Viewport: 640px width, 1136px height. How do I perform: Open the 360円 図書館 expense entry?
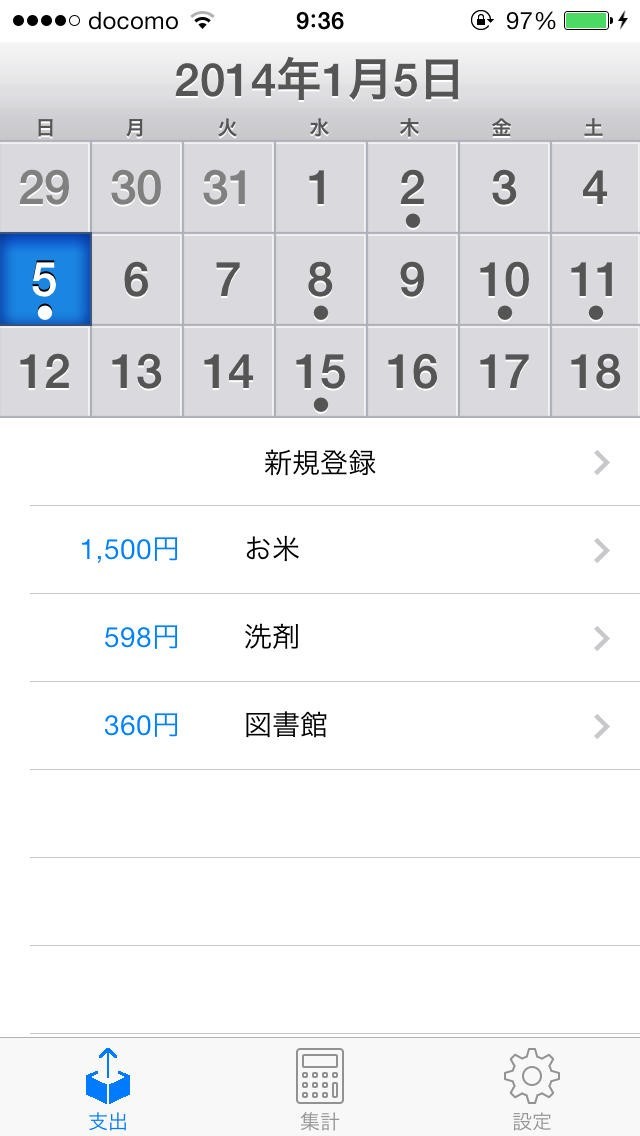[x=320, y=725]
